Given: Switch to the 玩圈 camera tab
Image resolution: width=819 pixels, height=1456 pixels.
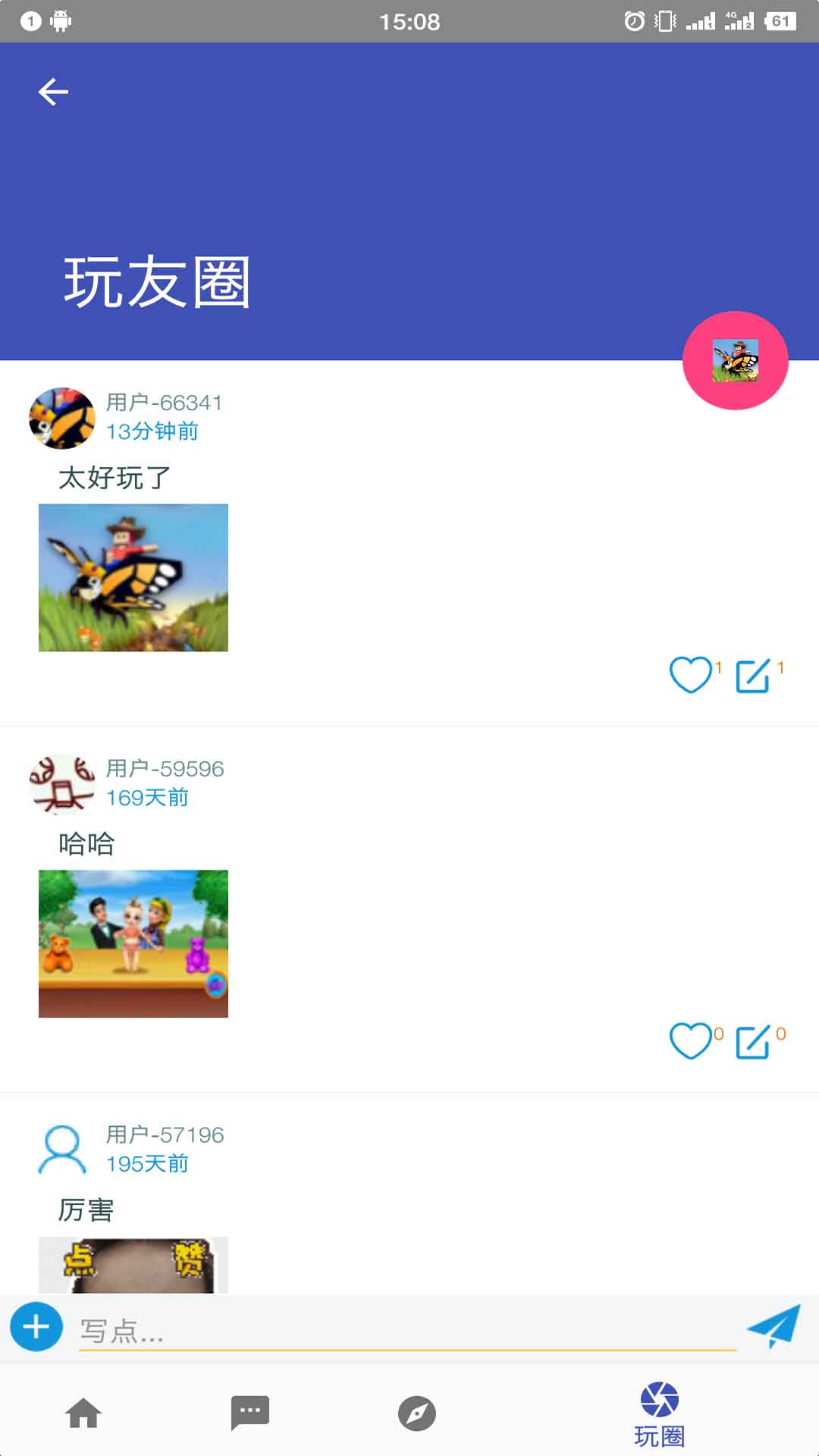Looking at the screenshot, I should click(660, 1410).
